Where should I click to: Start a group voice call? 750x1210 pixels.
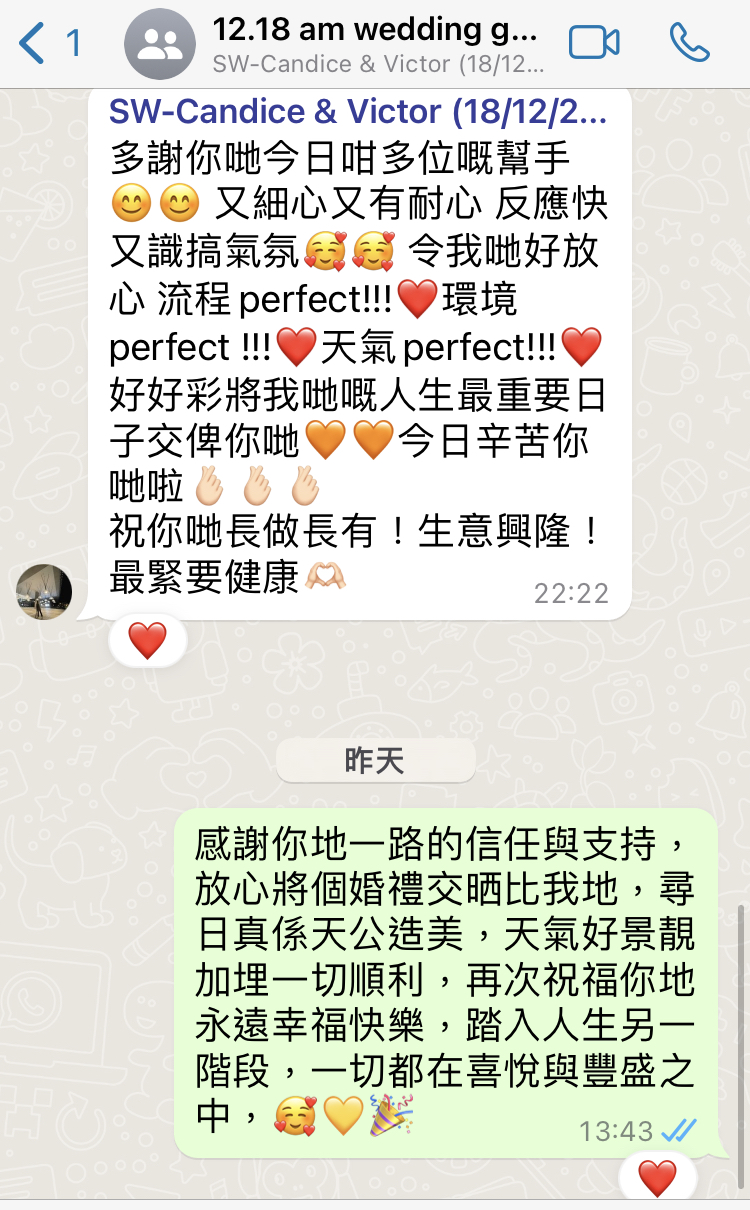tap(689, 44)
